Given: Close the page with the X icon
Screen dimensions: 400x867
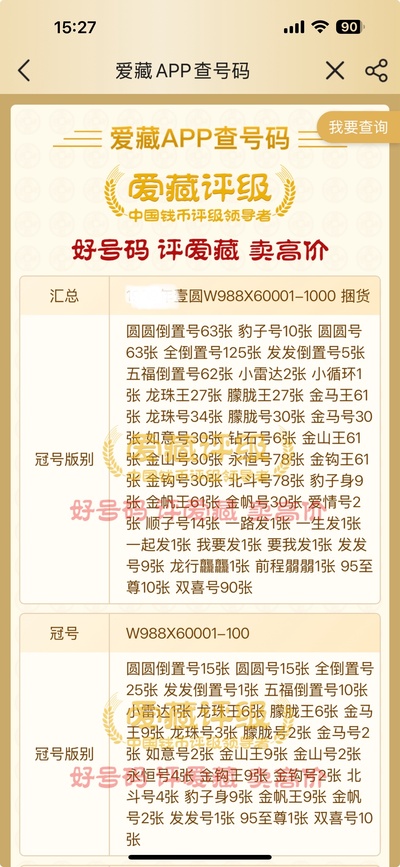Looking at the screenshot, I should pos(335,71).
